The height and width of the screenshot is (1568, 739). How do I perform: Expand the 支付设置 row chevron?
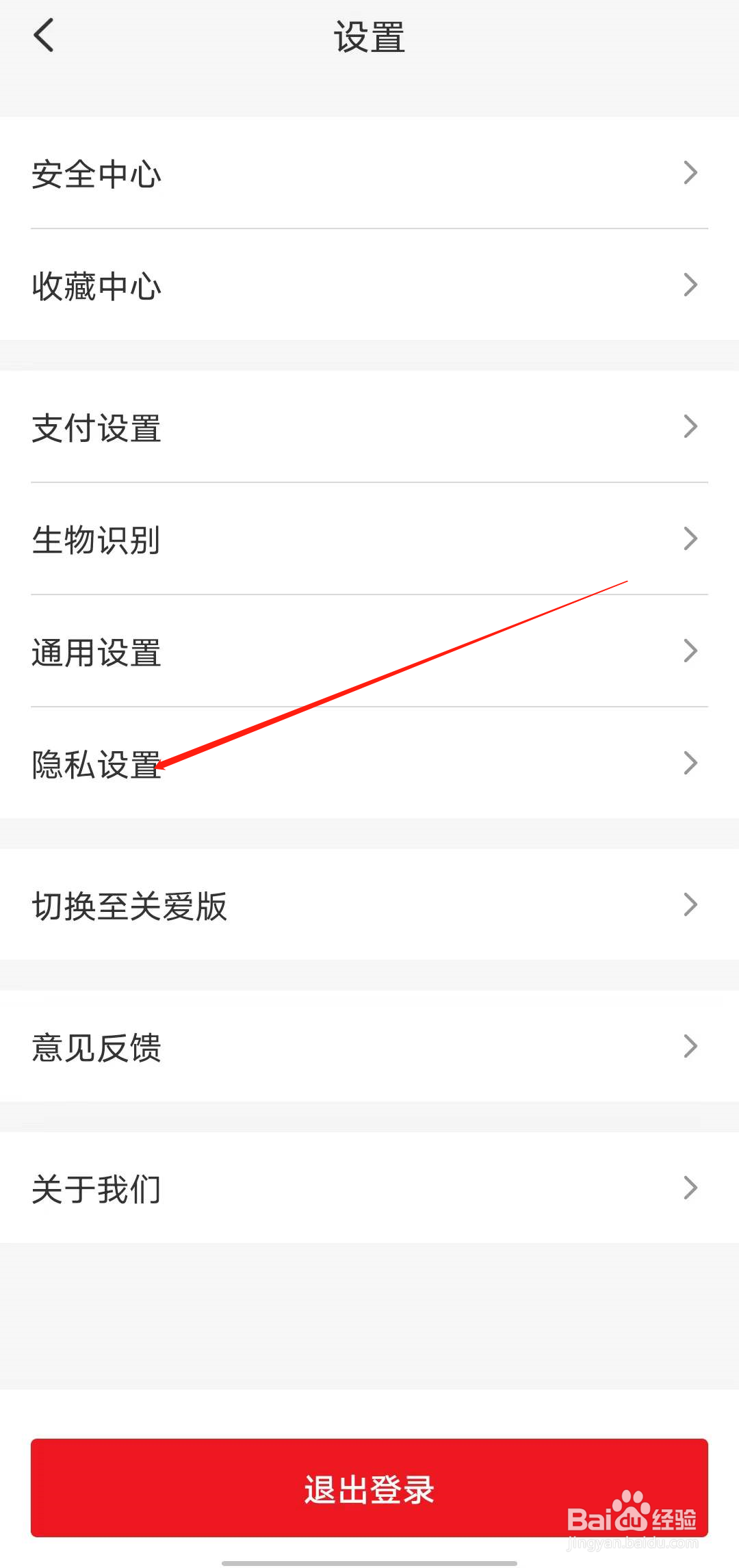click(x=690, y=426)
